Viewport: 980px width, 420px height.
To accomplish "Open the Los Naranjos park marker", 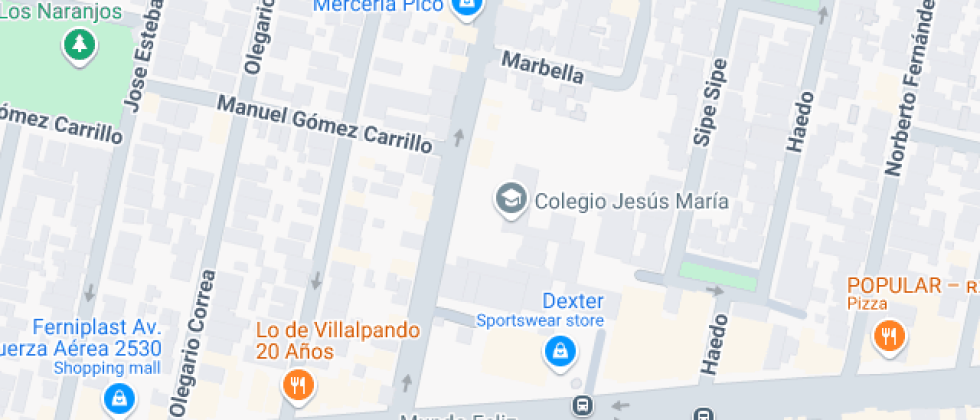I will pos(79,43).
